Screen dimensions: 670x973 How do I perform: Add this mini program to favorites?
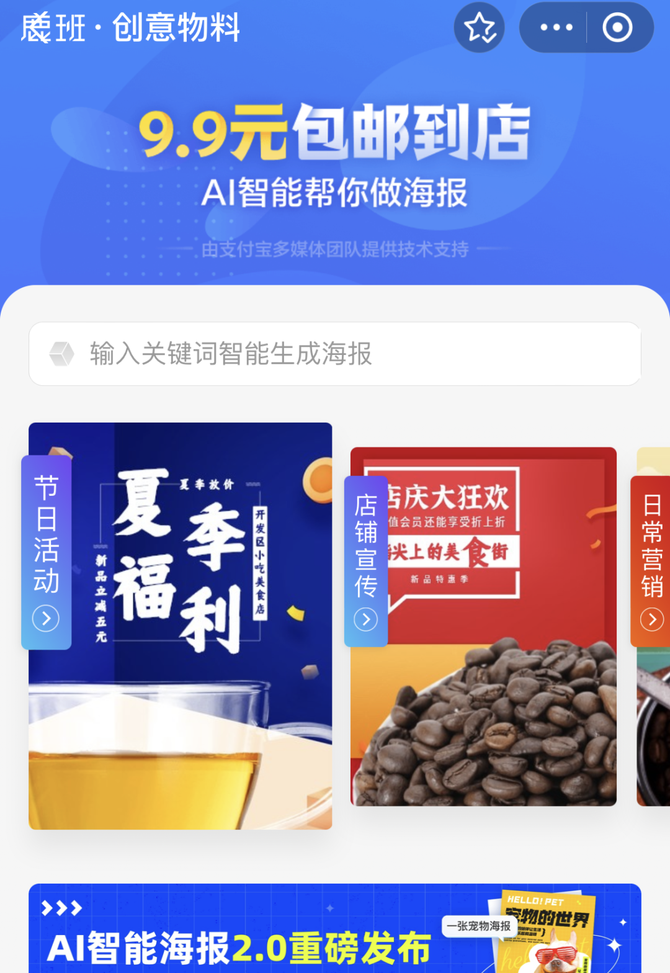coord(479,28)
